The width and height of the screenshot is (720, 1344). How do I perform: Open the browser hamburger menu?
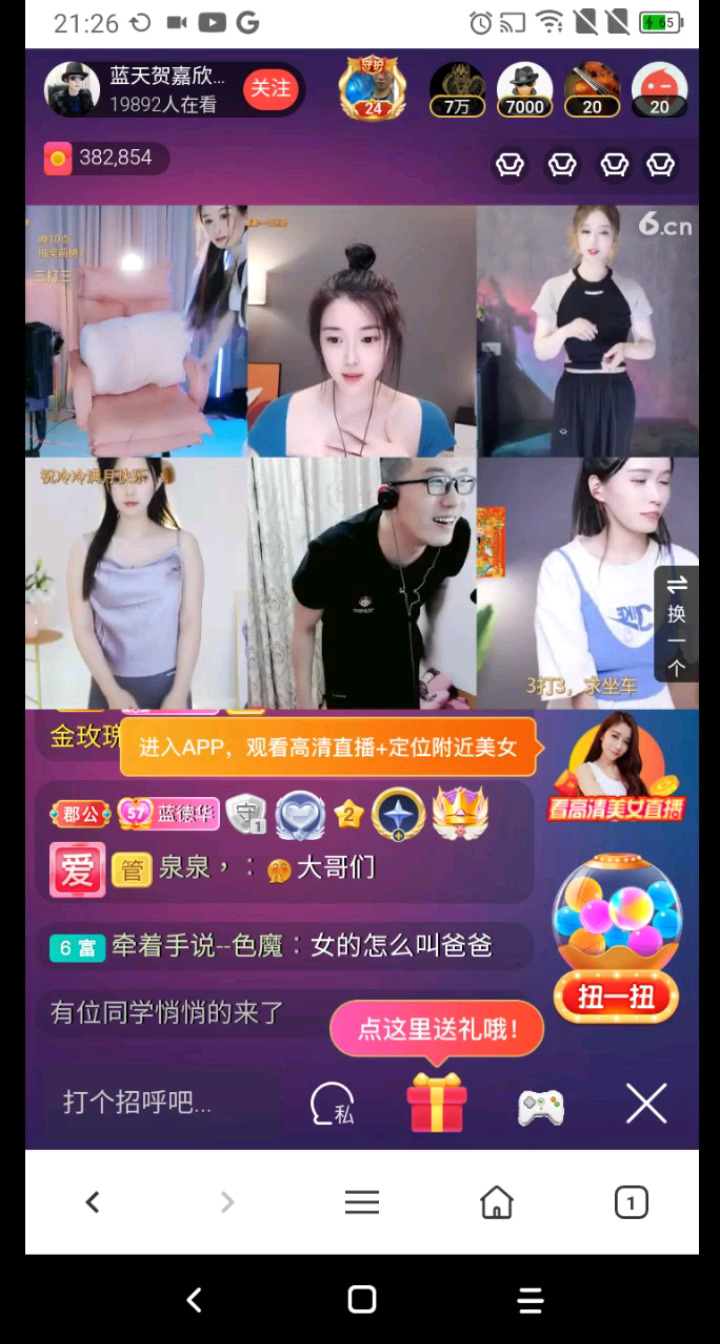(x=361, y=1203)
